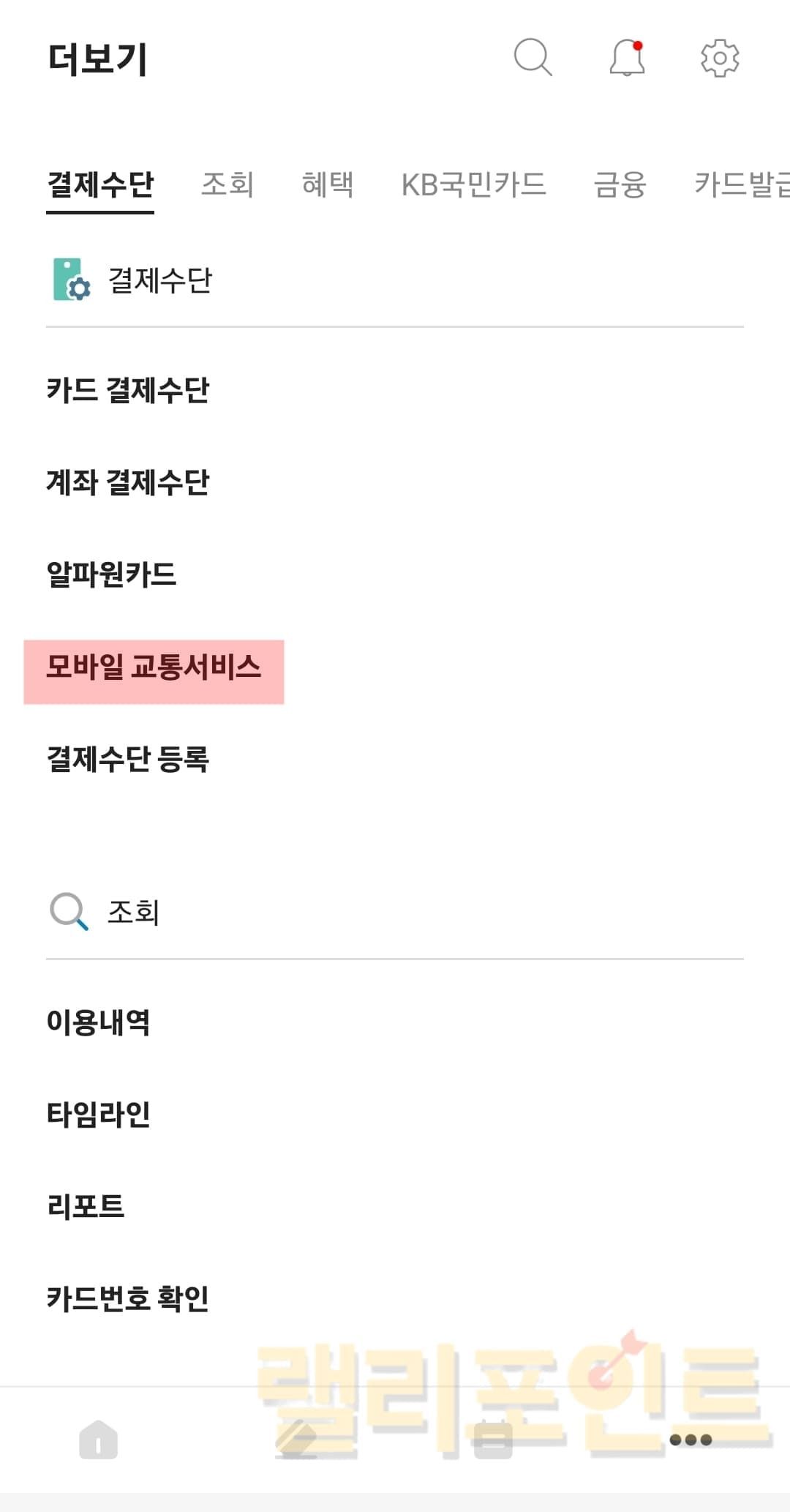
Task: Open 카드 결제수단
Action: click(128, 390)
